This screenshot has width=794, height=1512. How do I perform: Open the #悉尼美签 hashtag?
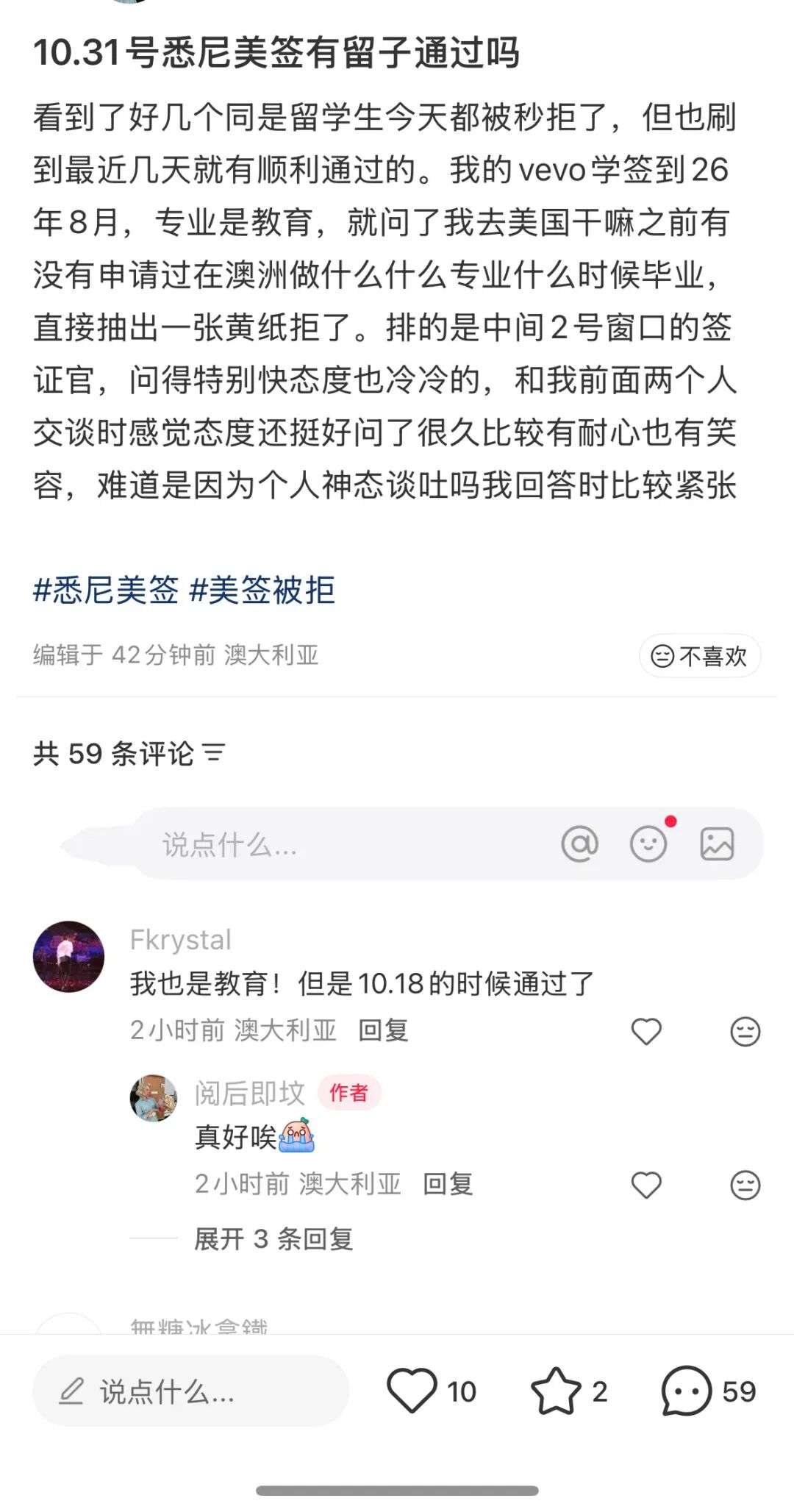[x=106, y=590]
